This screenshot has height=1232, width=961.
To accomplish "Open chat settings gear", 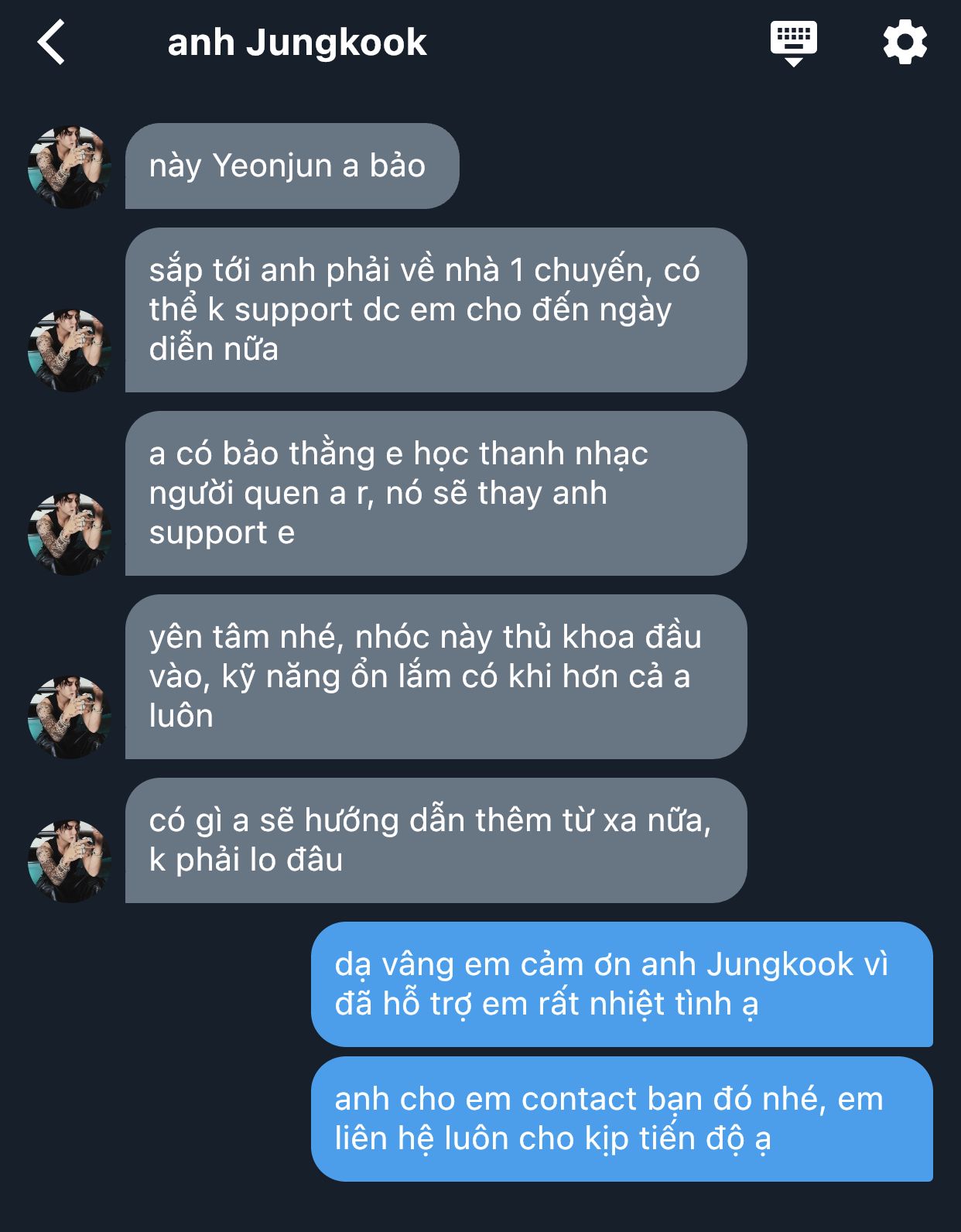I will click(905, 43).
